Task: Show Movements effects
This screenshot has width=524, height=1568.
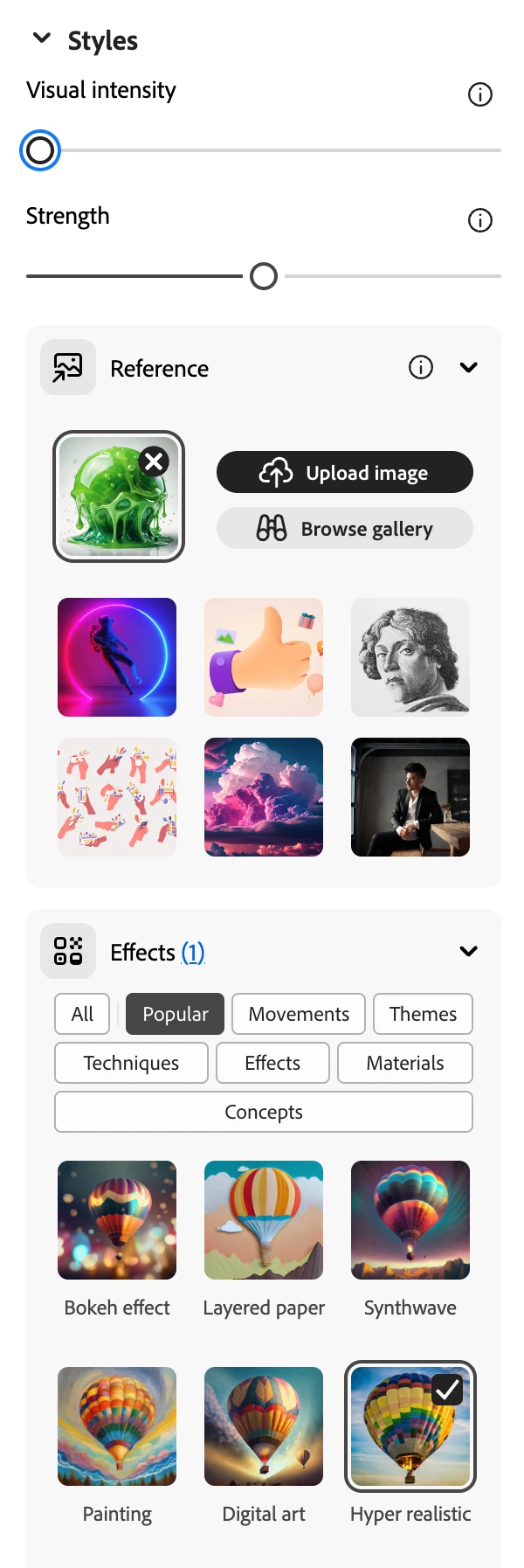Action: tap(299, 1014)
